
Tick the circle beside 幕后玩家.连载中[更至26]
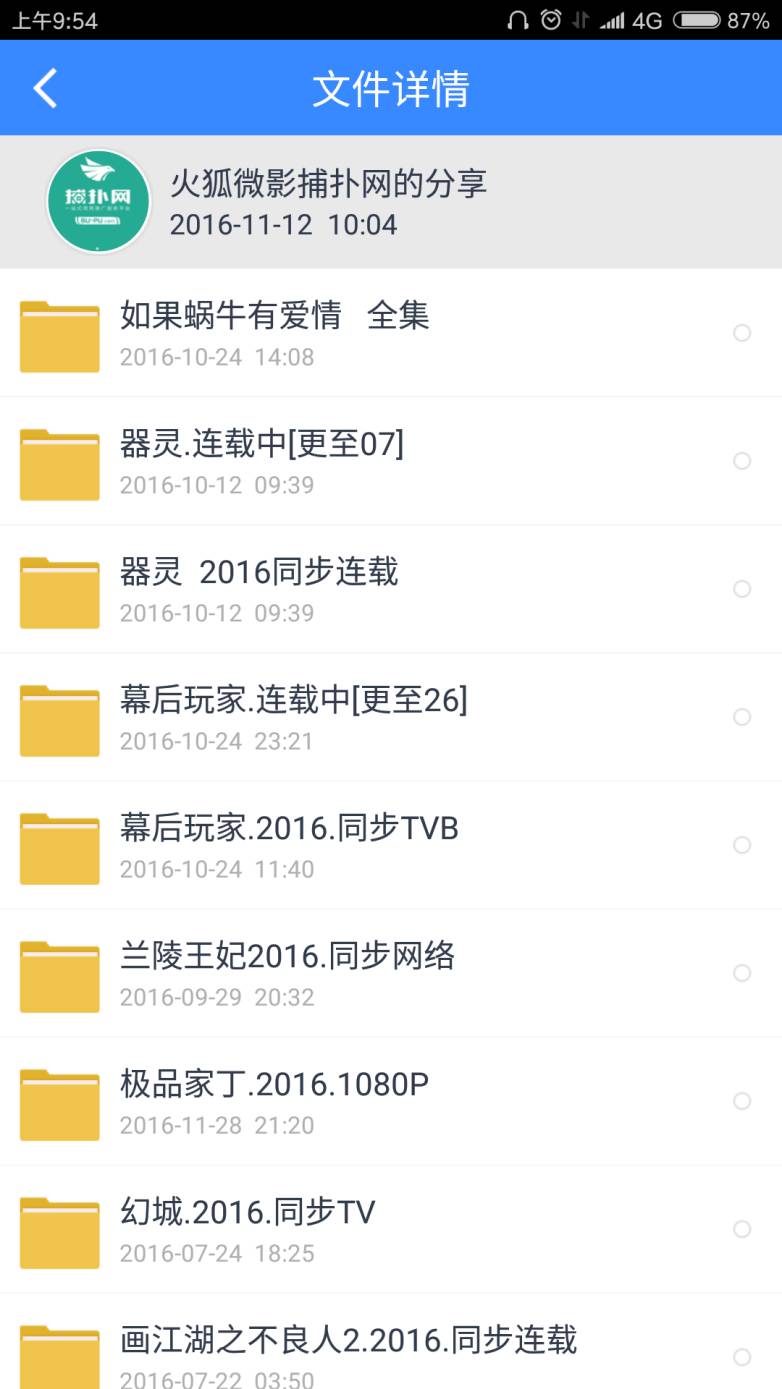point(742,717)
